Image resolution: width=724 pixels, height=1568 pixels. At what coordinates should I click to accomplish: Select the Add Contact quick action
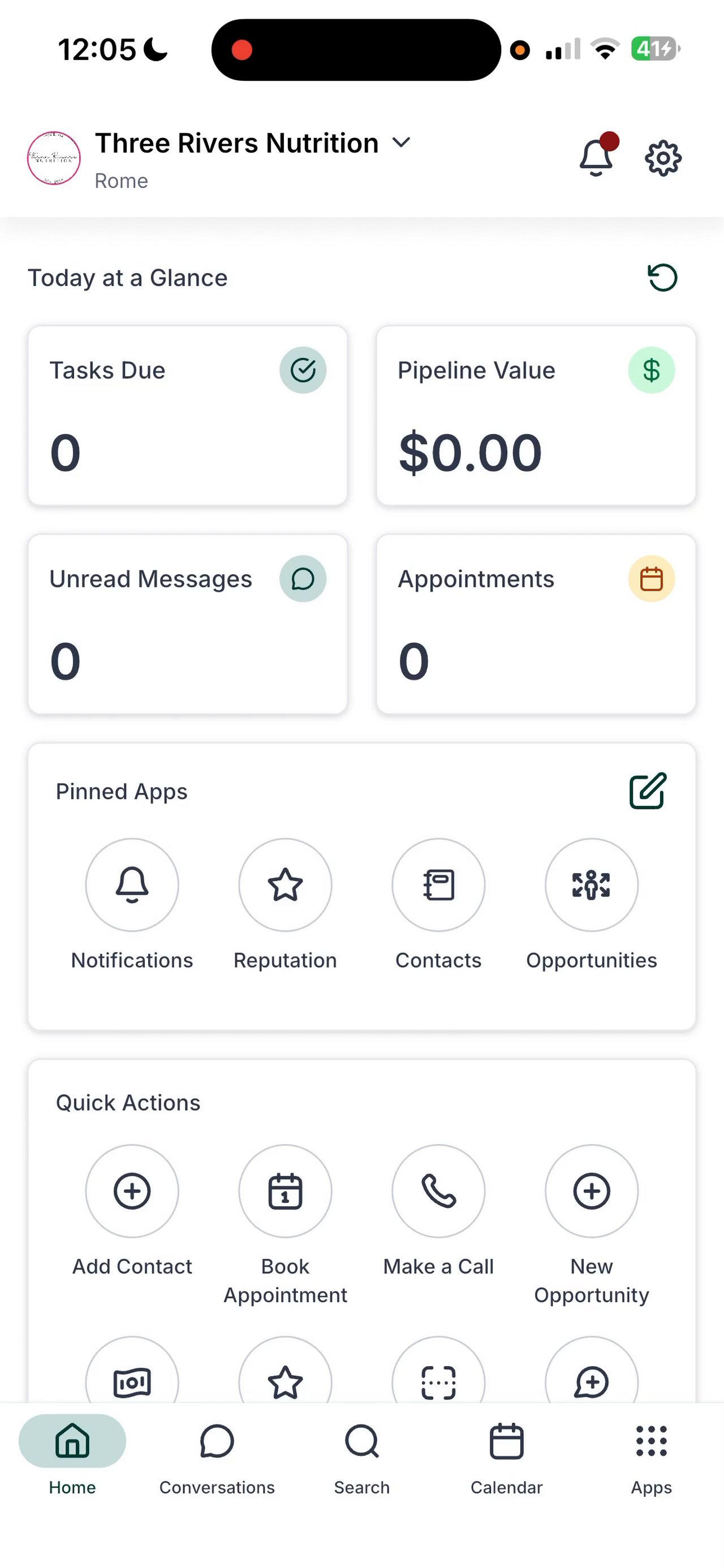tap(132, 1190)
